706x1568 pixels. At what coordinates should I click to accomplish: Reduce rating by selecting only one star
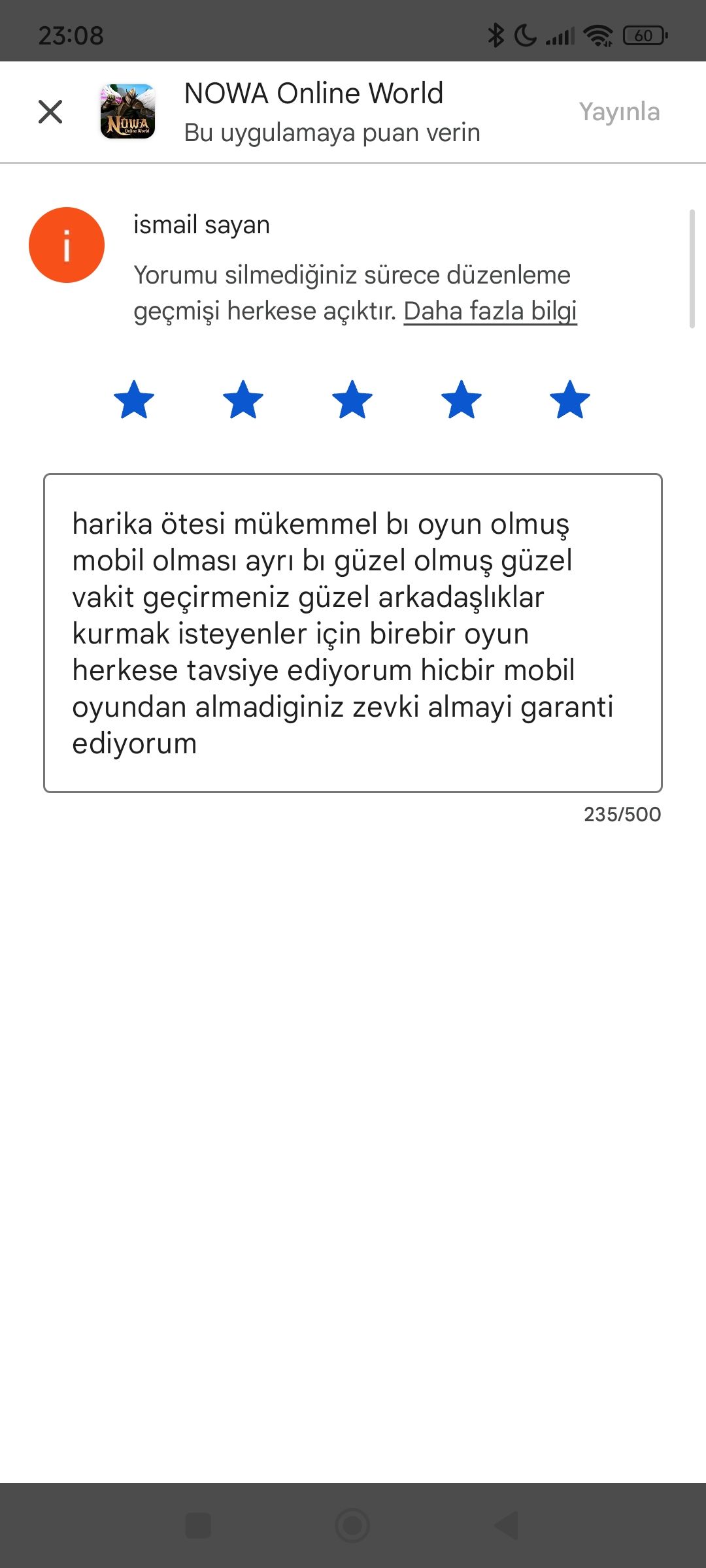coord(135,400)
